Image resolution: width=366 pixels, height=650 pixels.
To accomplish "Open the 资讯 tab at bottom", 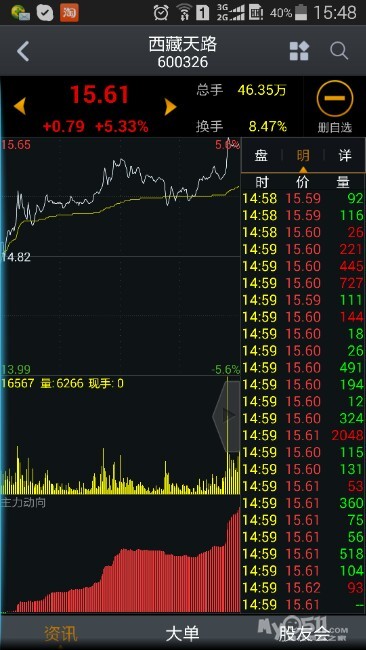I will (x=61, y=633).
